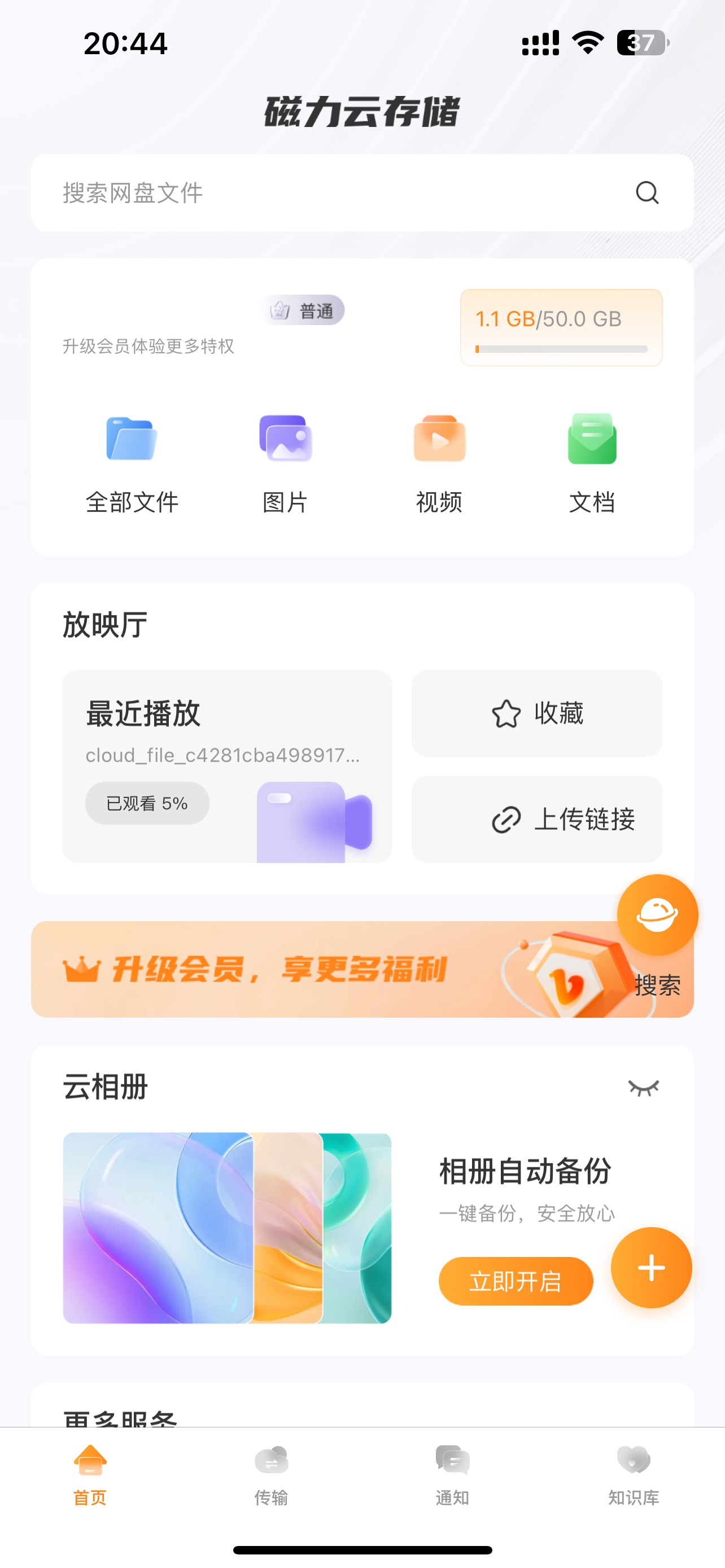The height and width of the screenshot is (1568, 725).
Task: Open the floating planet 搜索 button
Action: tap(657, 915)
